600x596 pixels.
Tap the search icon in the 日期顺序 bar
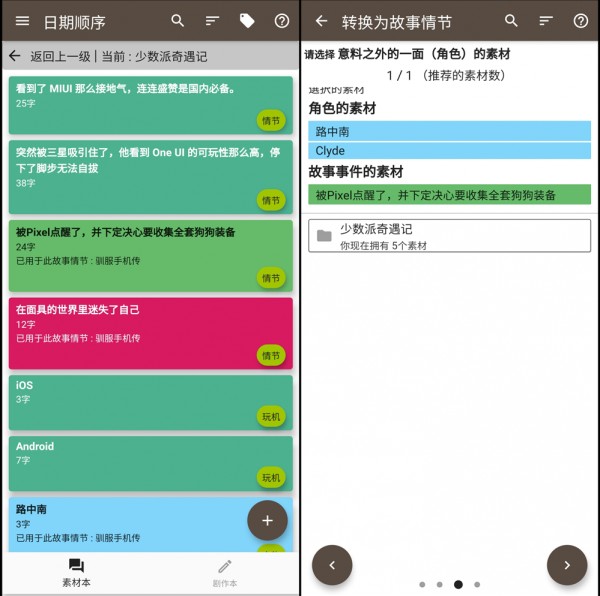[x=178, y=21]
